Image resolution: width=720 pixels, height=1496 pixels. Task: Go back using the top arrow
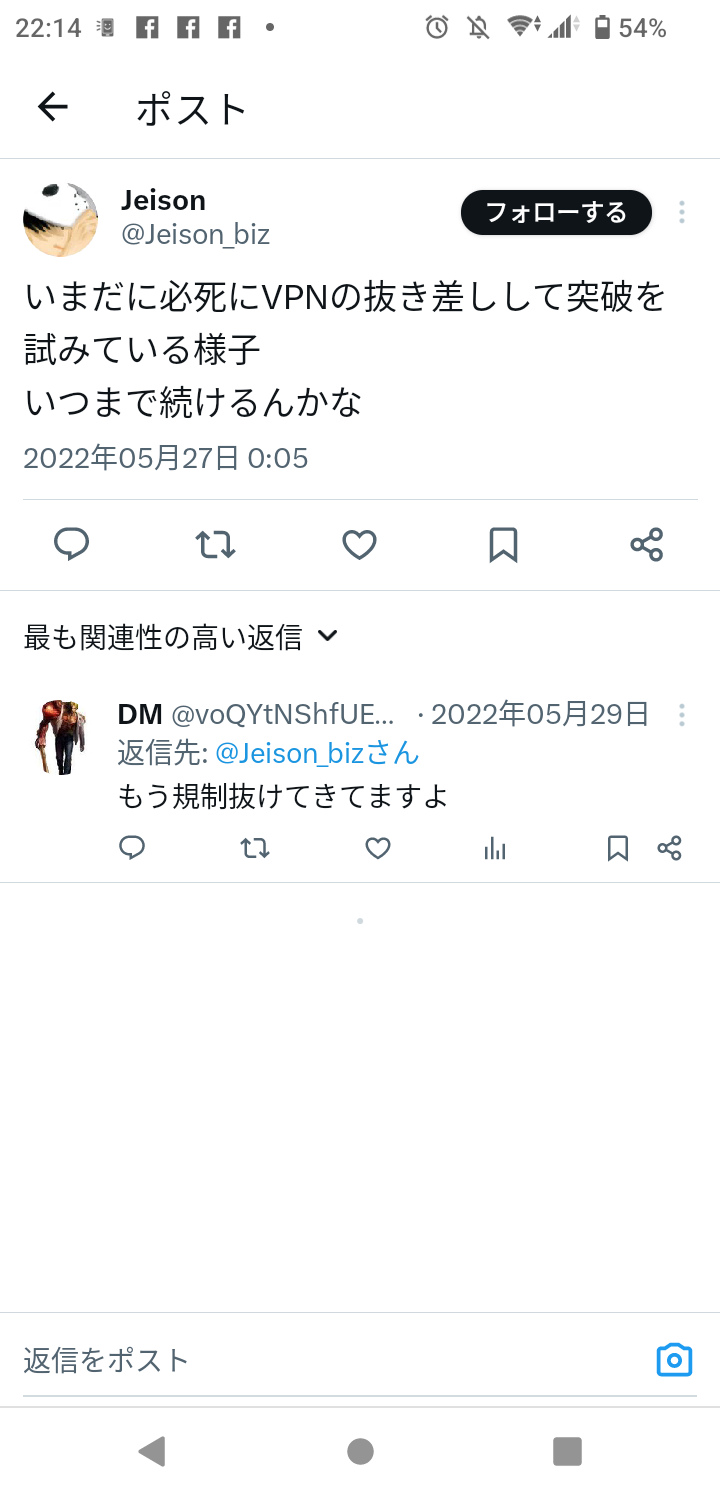click(52, 107)
